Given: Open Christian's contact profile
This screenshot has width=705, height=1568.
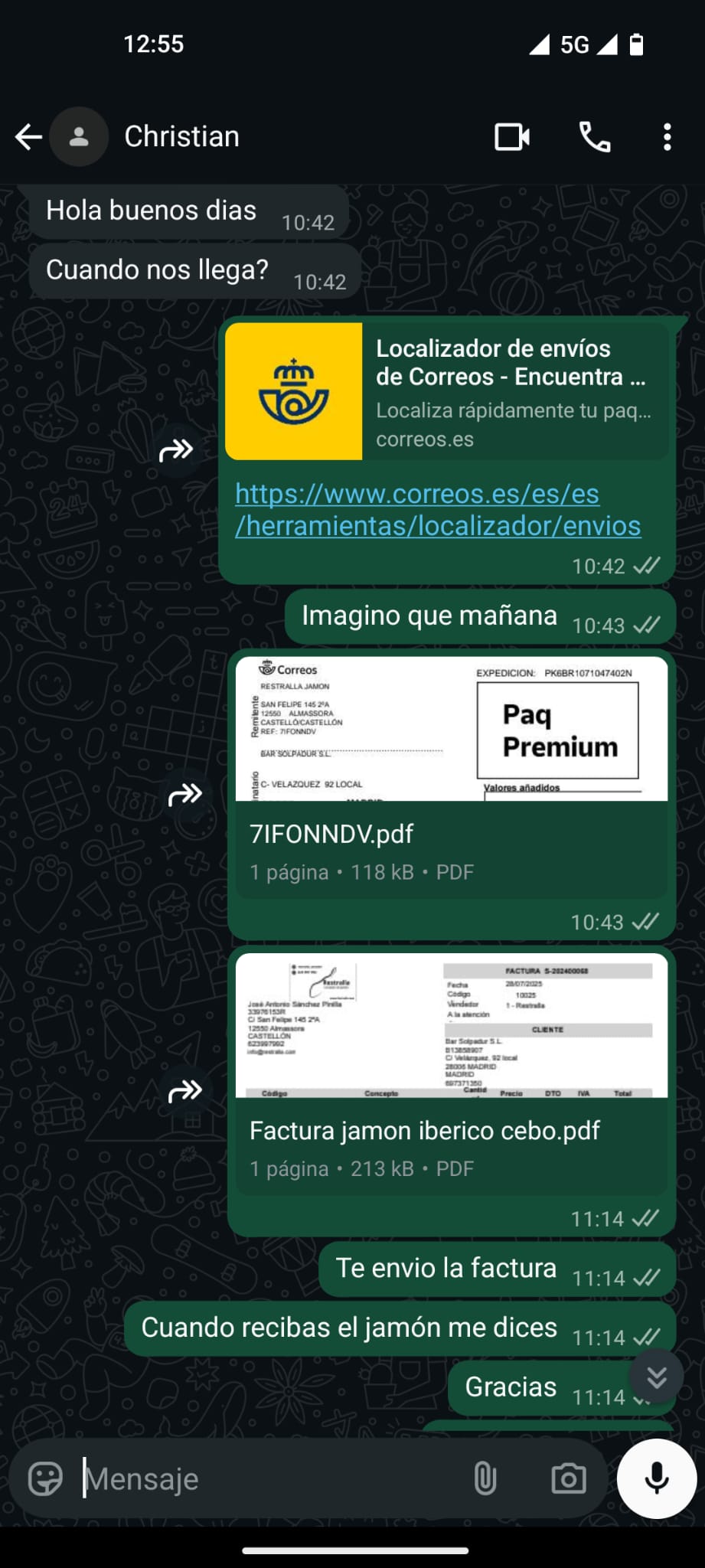Looking at the screenshot, I should pos(181,137).
